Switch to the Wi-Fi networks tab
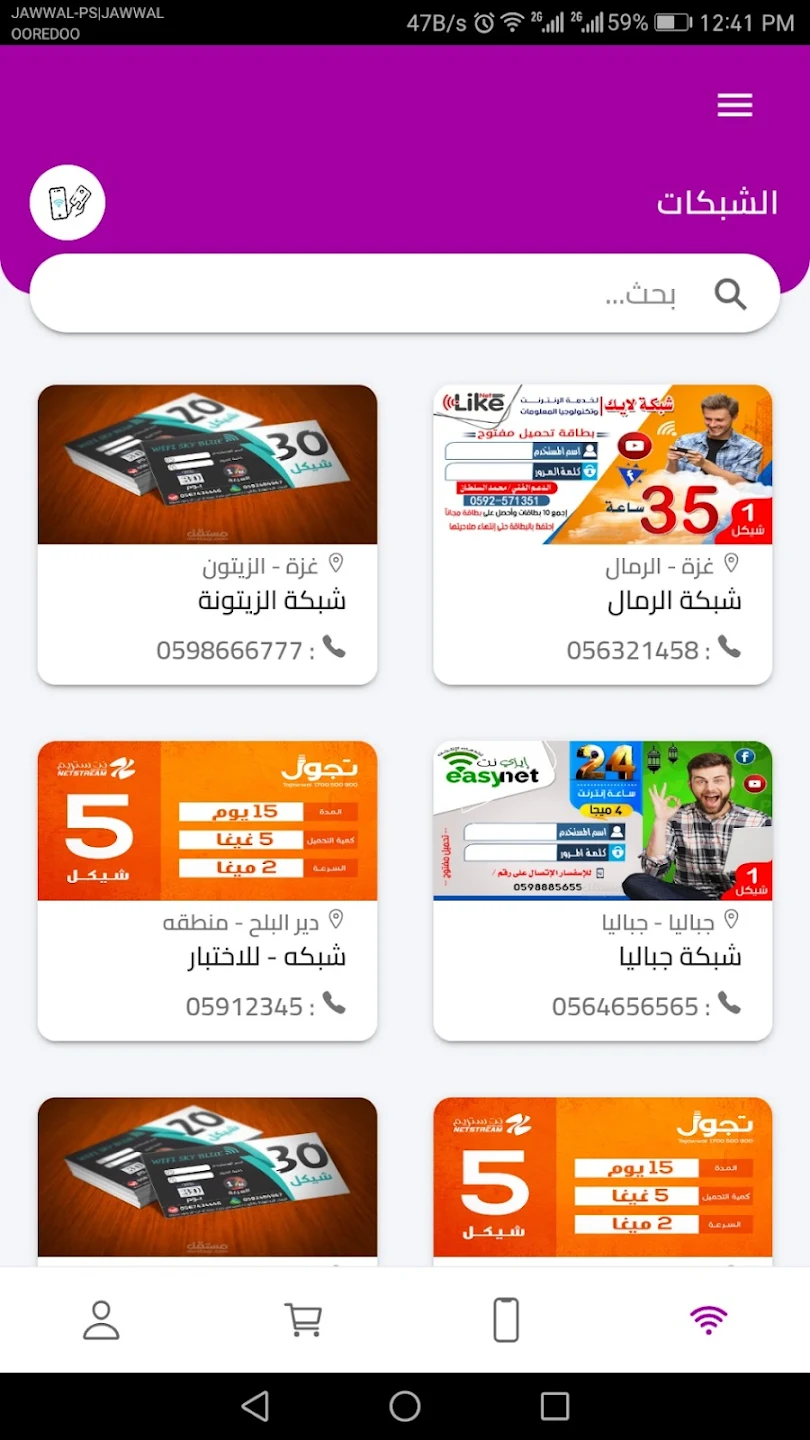The image size is (810, 1440). click(708, 1320)
